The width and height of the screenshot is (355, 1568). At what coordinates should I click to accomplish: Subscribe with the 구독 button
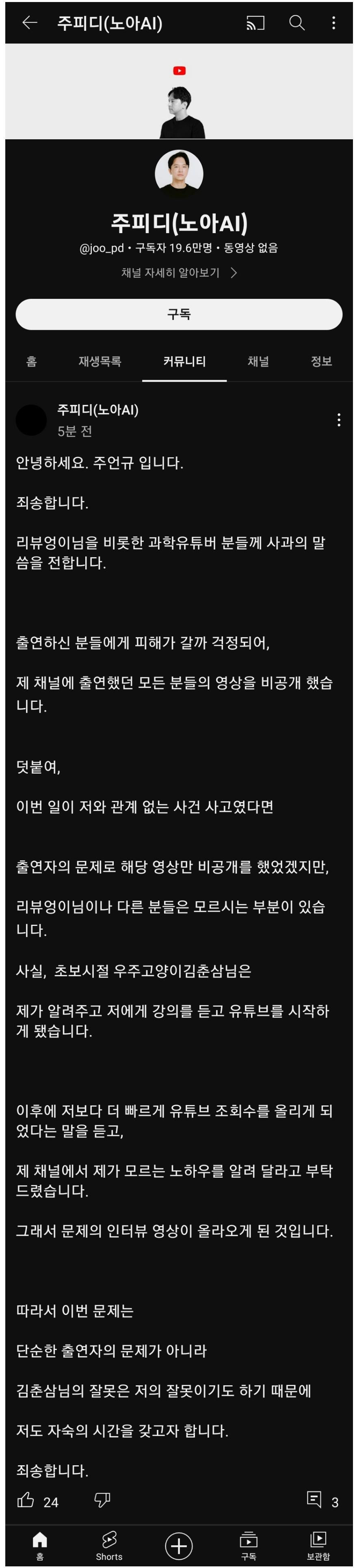[x=178, y=314]
